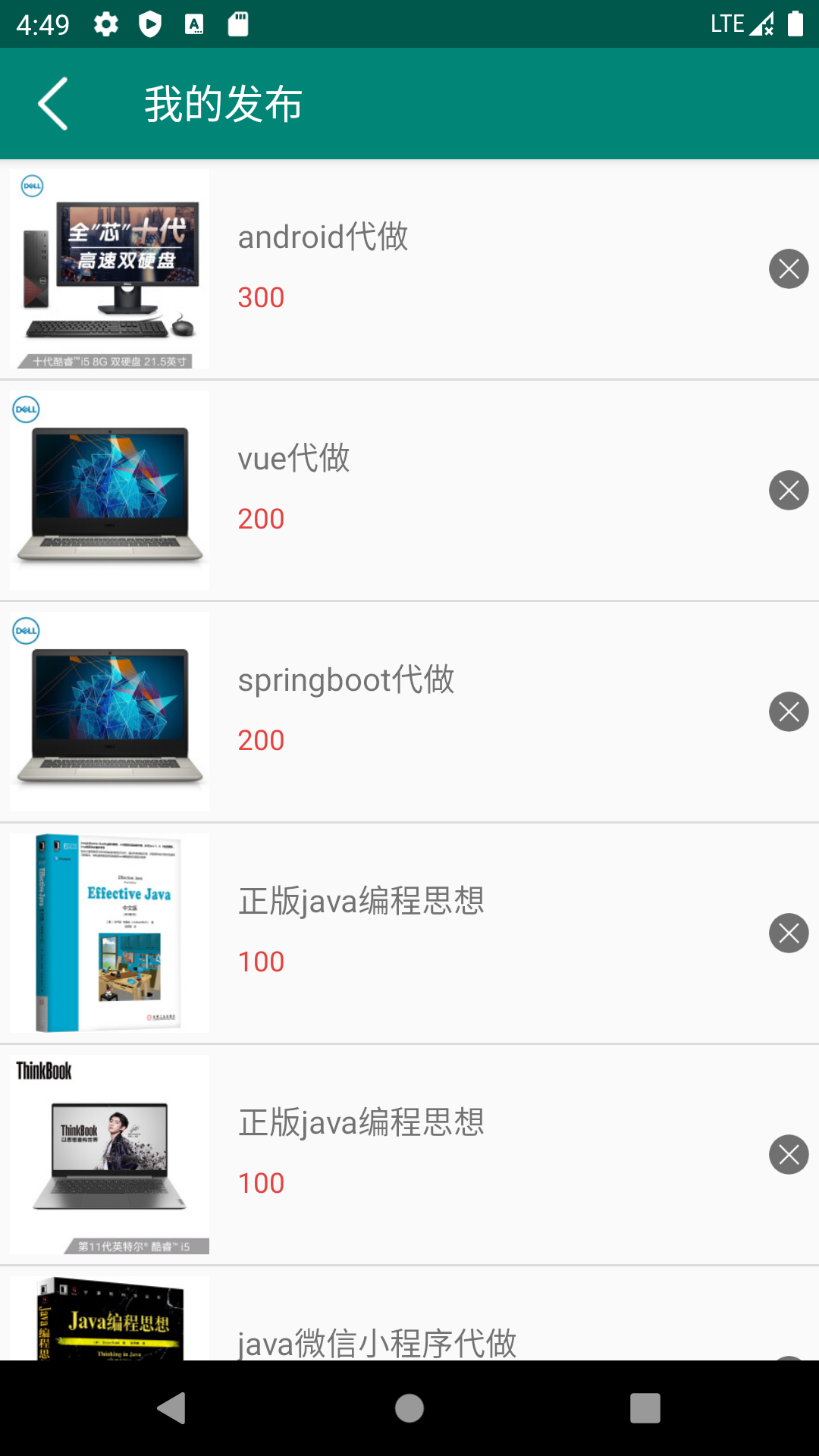This screenshot has height=1456, width=819.
Task: Open recent apps from navigation bar
Action: [645, 1408]
